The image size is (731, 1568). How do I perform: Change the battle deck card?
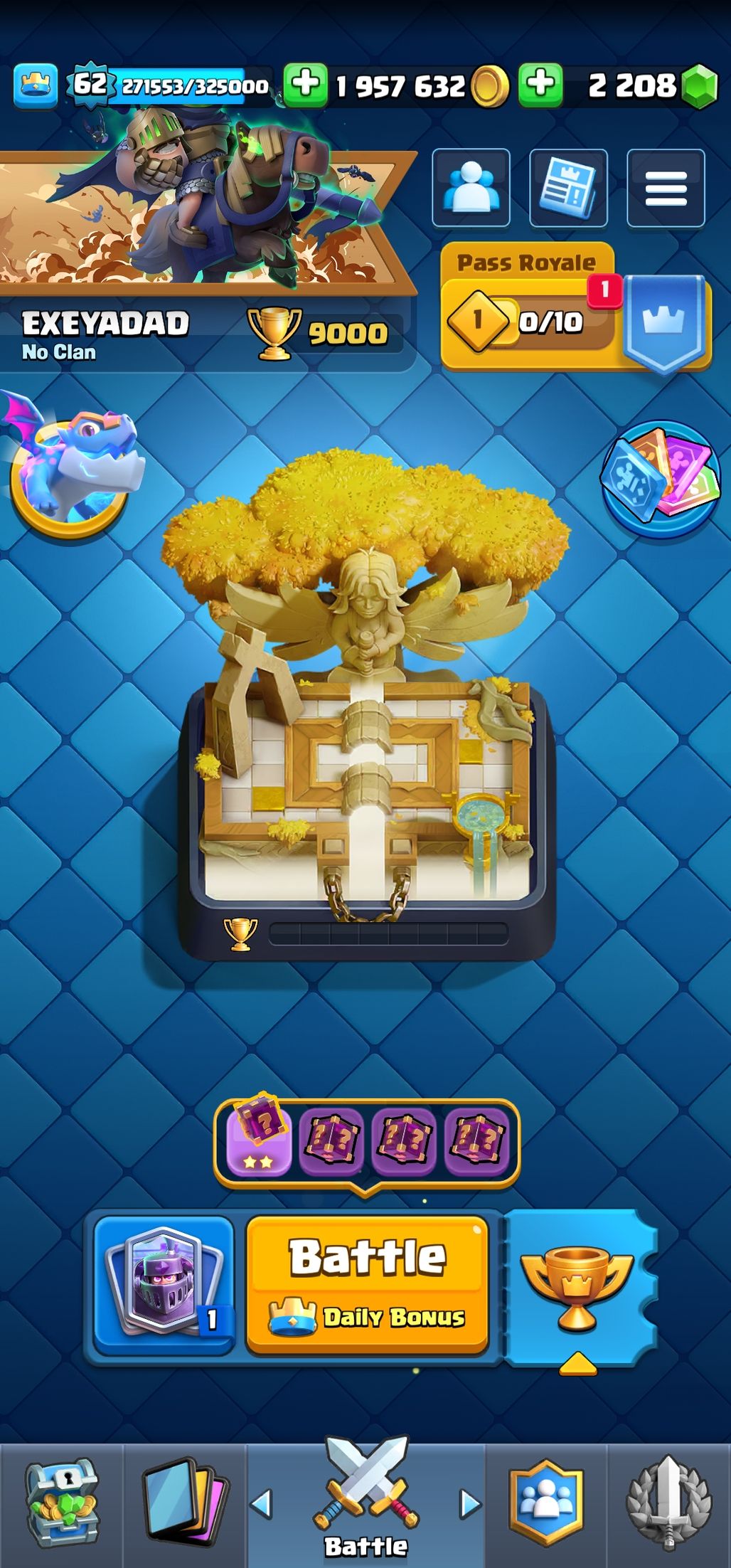pyautogui.click(x=164, y=1283)
